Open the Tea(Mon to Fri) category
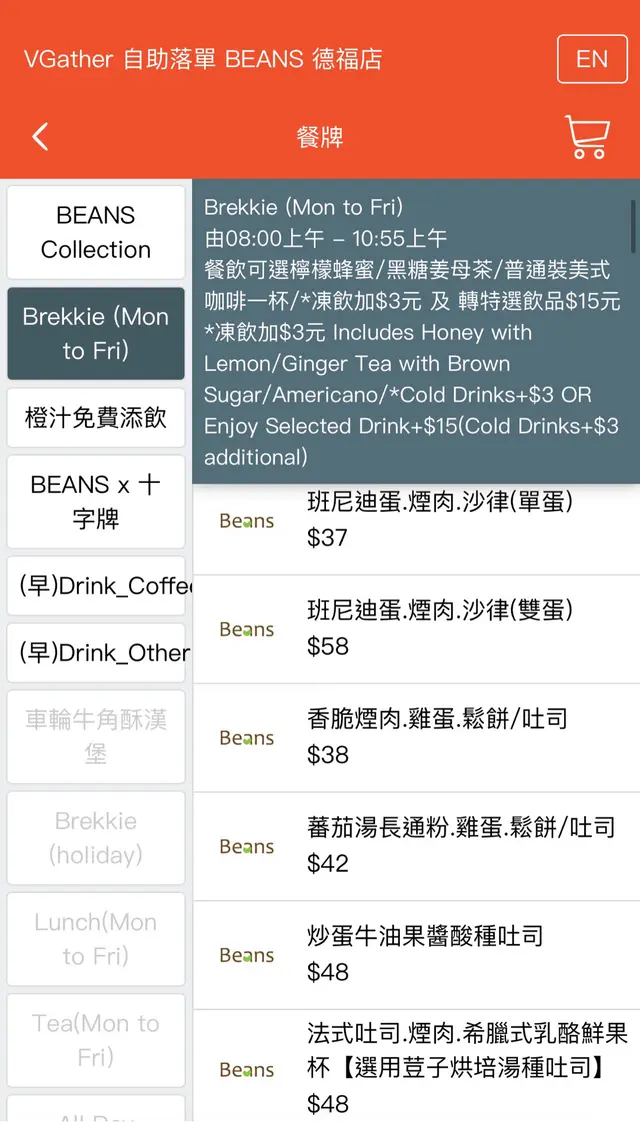Screen dimensions: 640x1122 pos(96,1040)
